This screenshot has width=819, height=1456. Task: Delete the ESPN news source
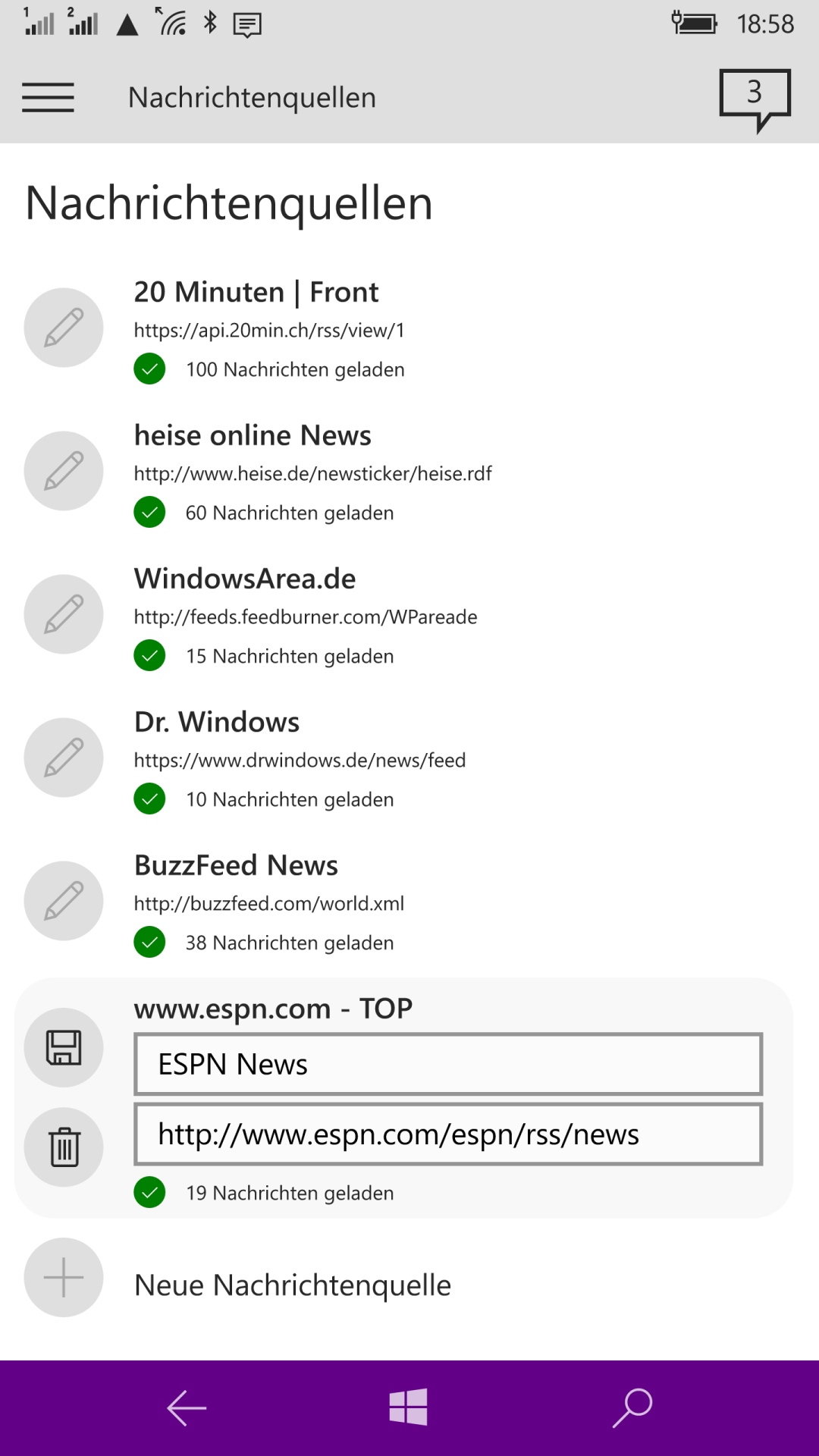pos(64,1147)
